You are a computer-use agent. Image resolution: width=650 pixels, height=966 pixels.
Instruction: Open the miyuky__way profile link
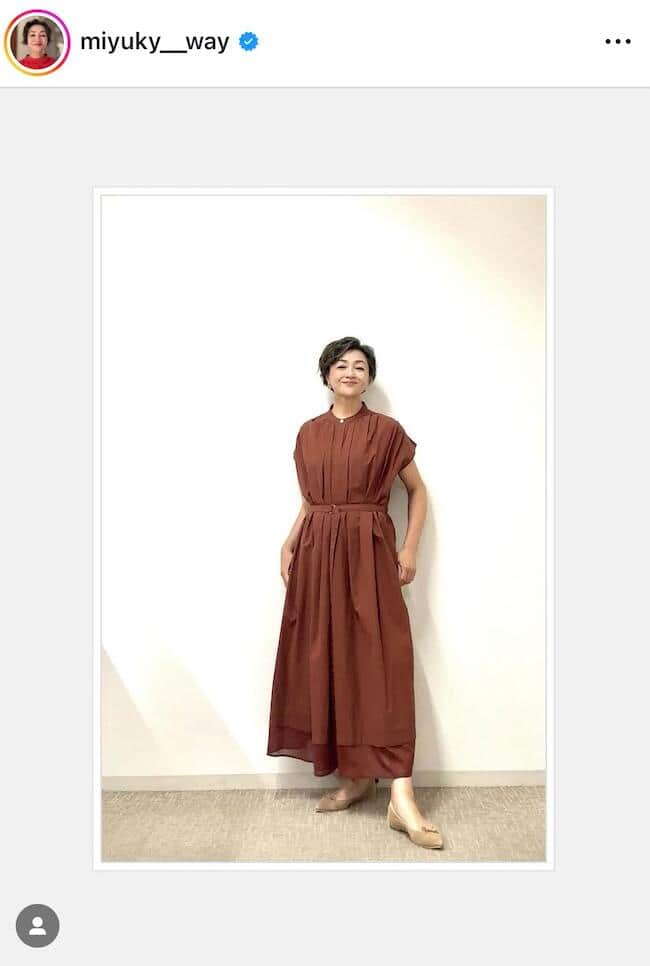pos(154,42)
